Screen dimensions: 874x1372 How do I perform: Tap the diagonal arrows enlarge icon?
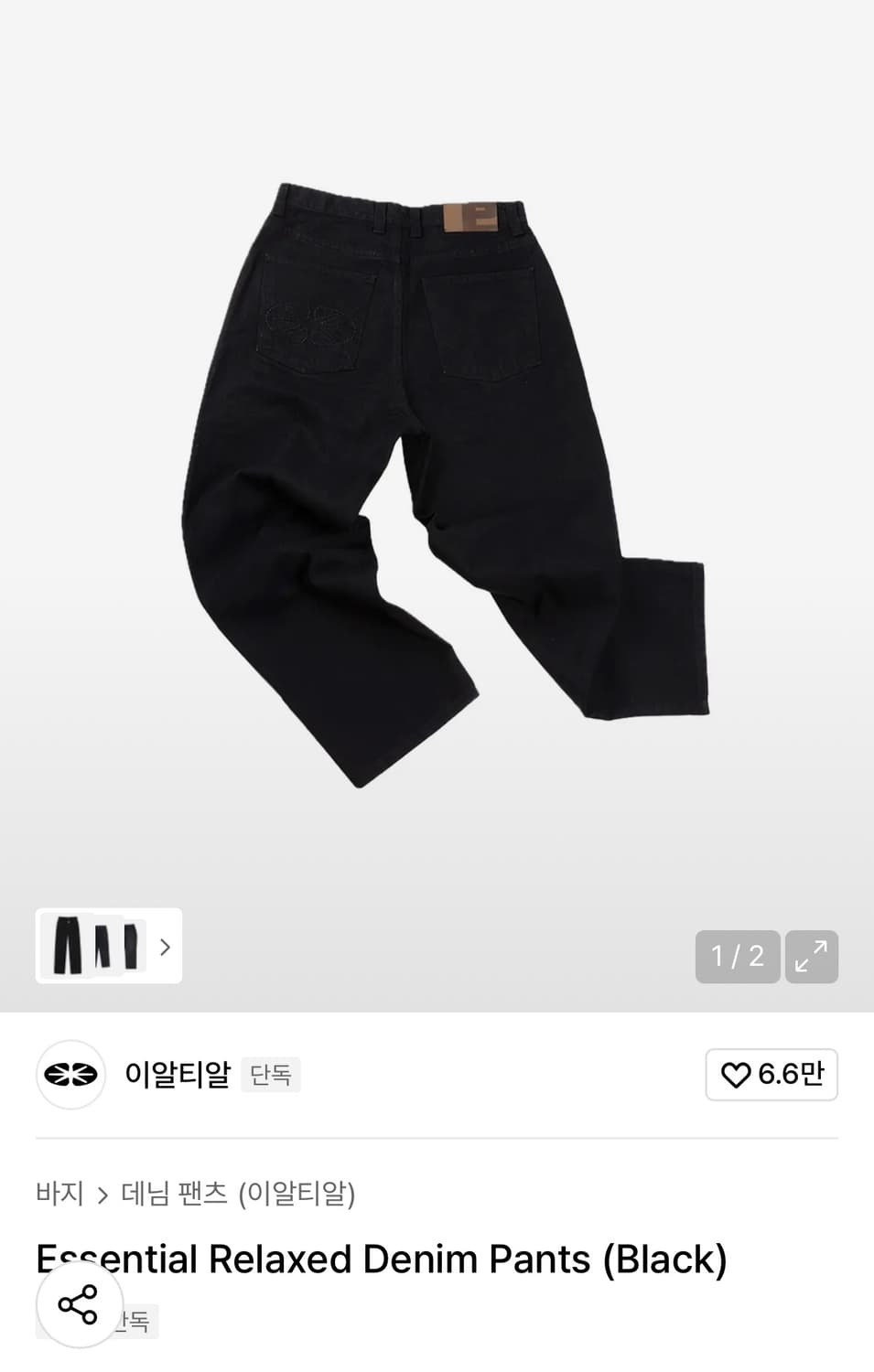pyautogui.click(x=811, y=956)
